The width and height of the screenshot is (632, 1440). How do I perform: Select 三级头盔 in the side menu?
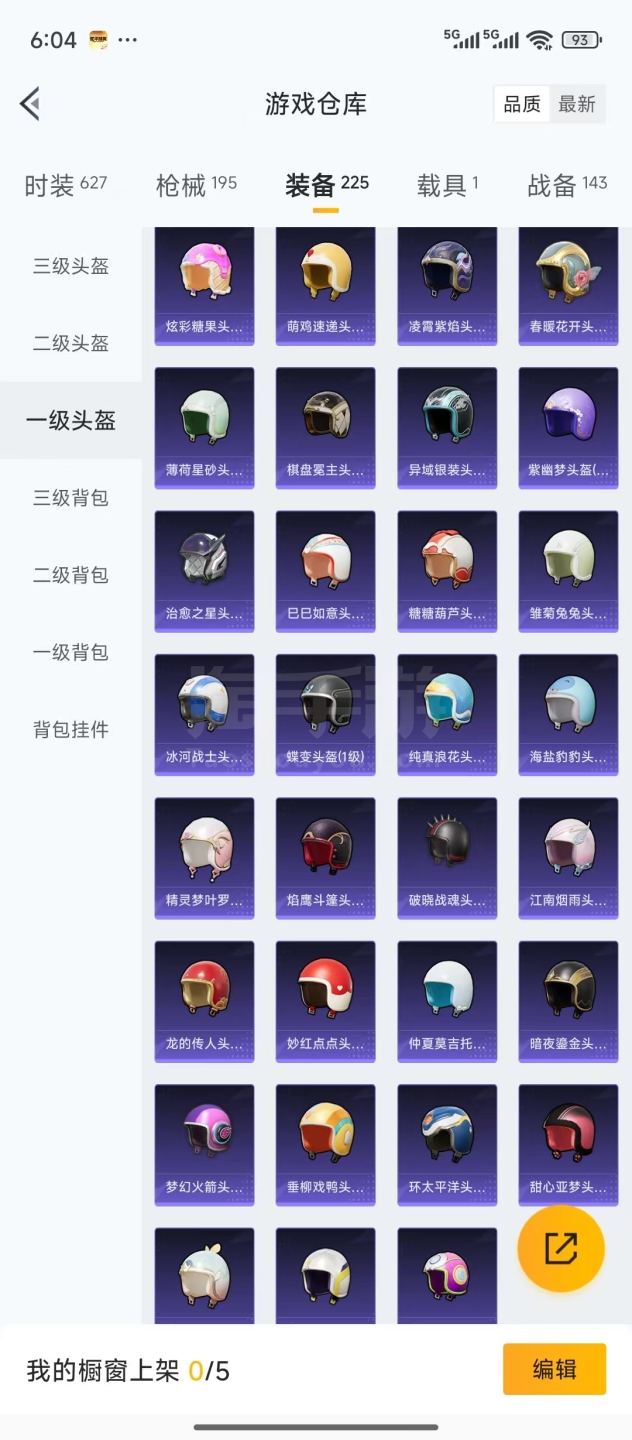(71, 266)
